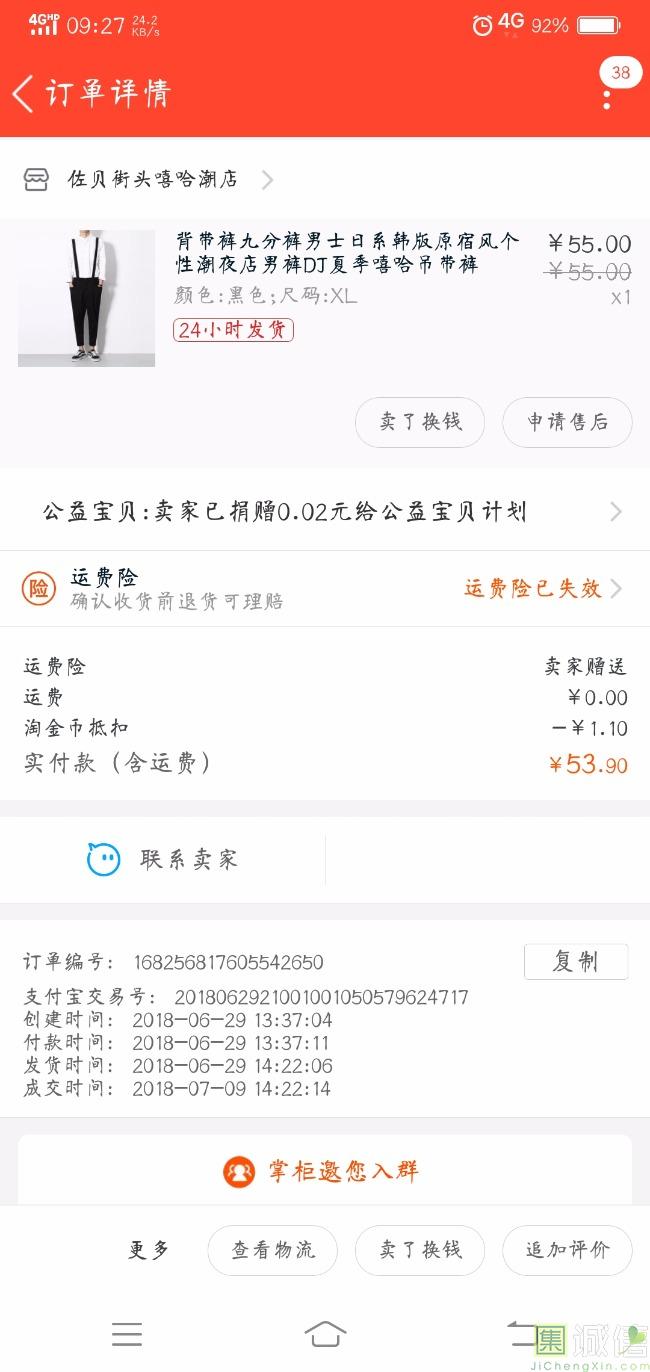The image size is (650, 1372).
Task: Open the 背带裤 product thumbnail
Action: [x=86, y=298]
